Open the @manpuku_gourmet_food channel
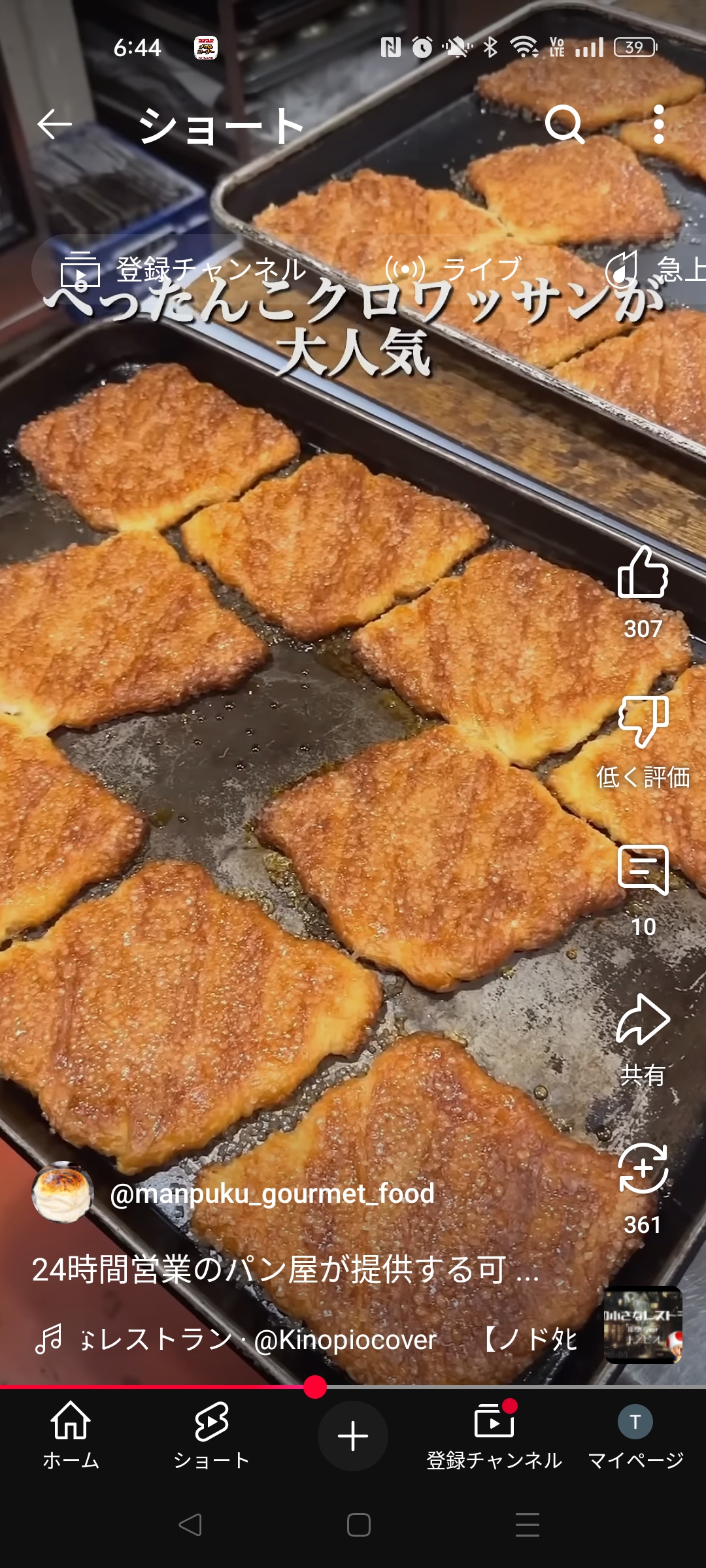This screenshot has width=706, height=1568. coord(272,1194)
